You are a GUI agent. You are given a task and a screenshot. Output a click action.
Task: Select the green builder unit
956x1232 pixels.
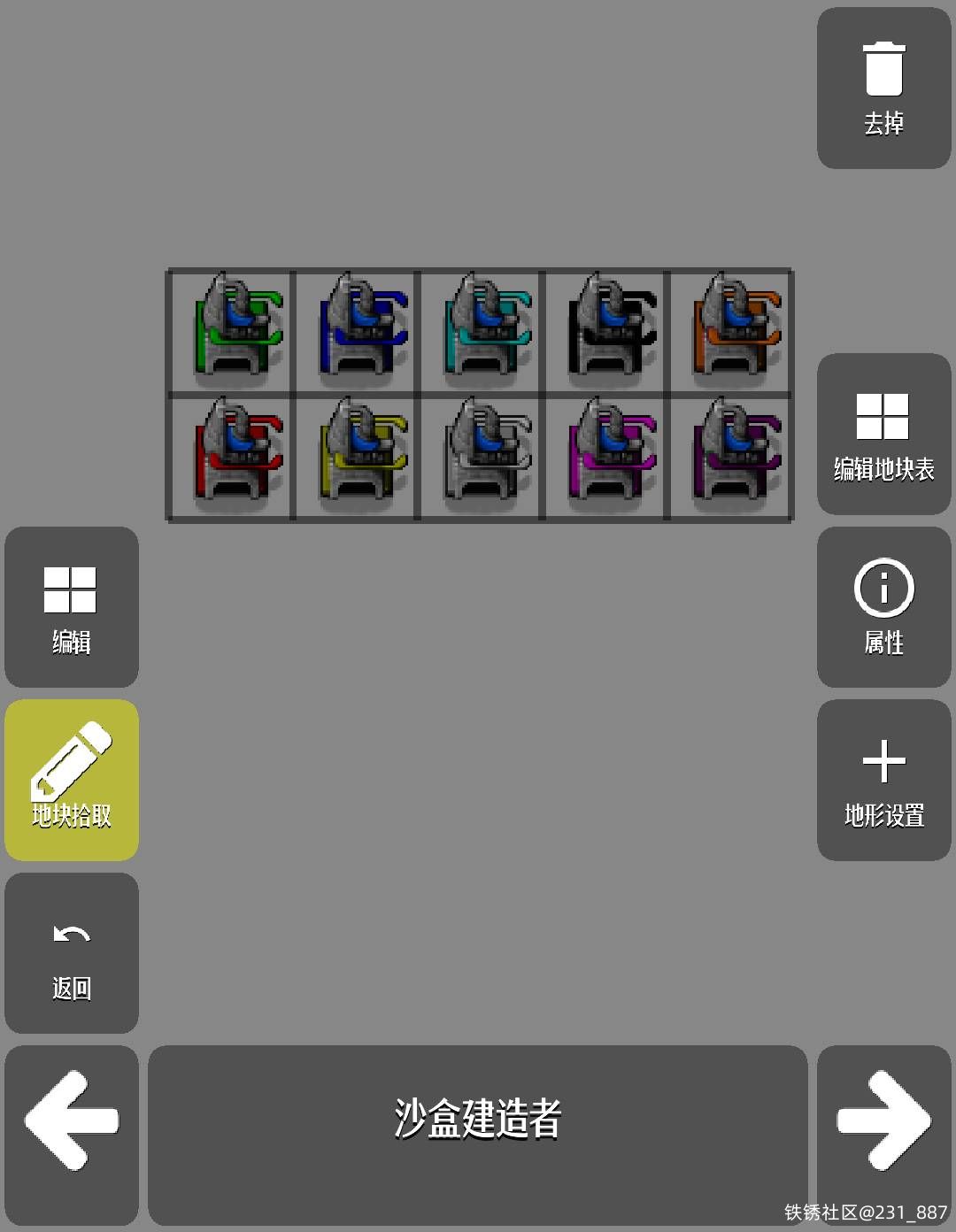(232, 331)
